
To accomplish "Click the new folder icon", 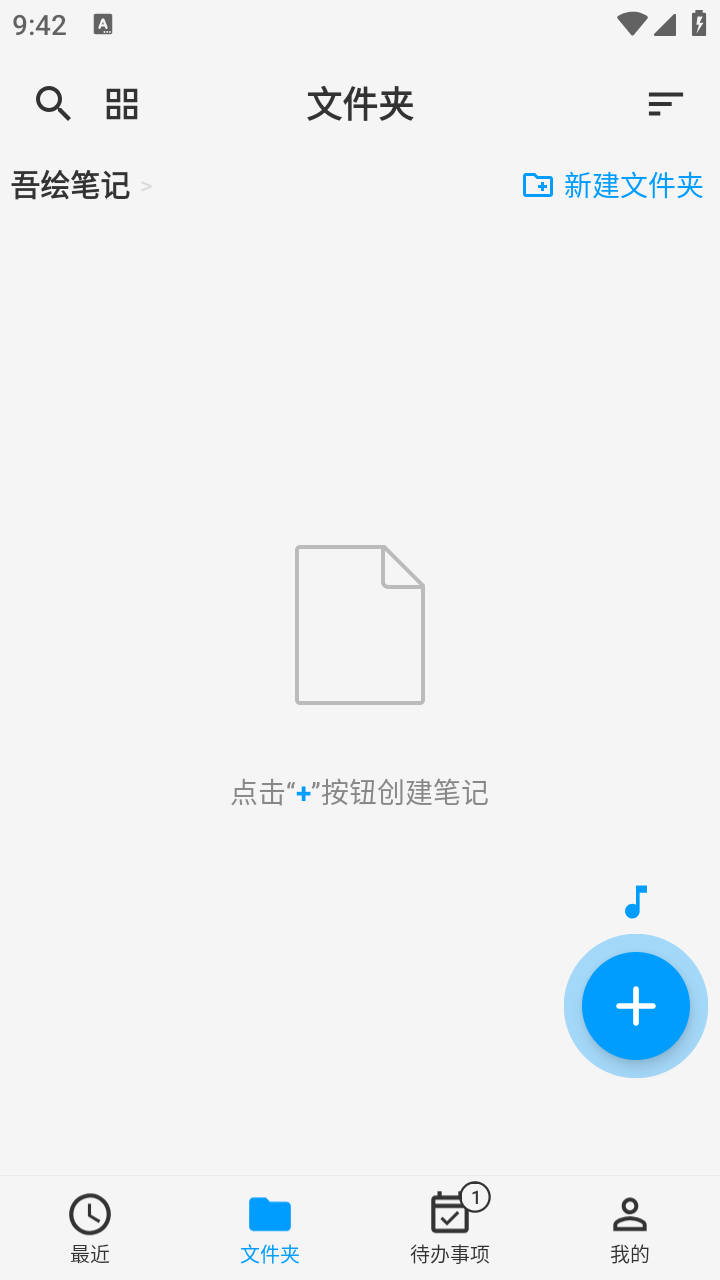I will click(537, 185).
